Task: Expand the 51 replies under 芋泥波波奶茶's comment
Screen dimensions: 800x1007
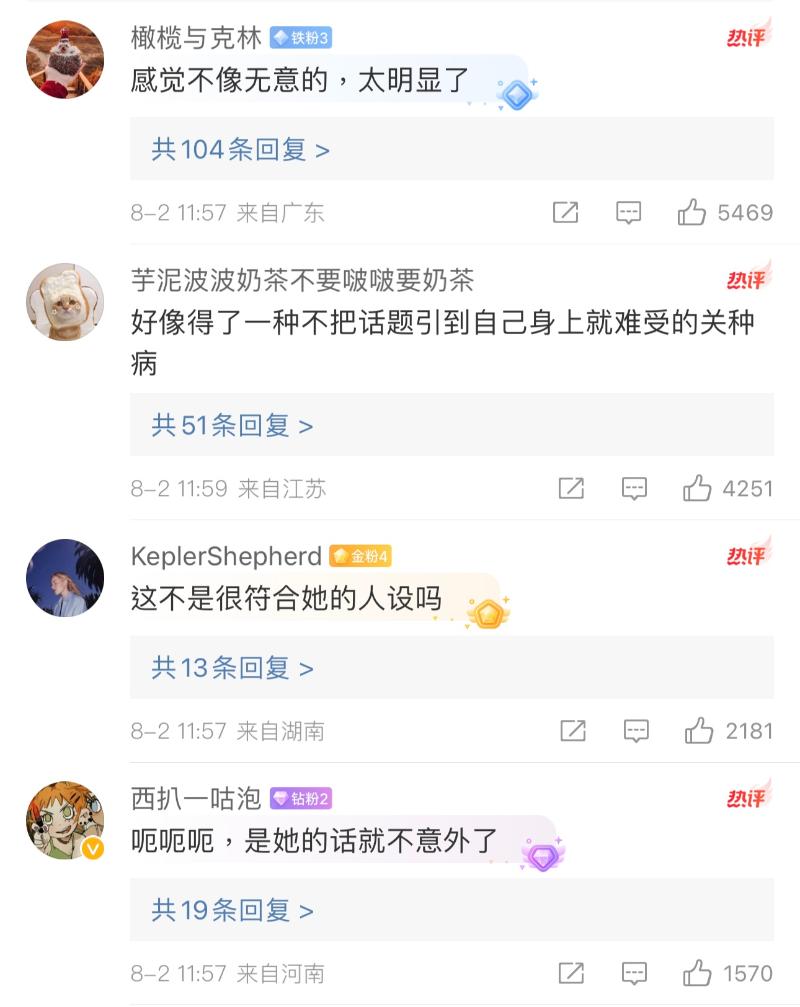Action: click(233, 426)
